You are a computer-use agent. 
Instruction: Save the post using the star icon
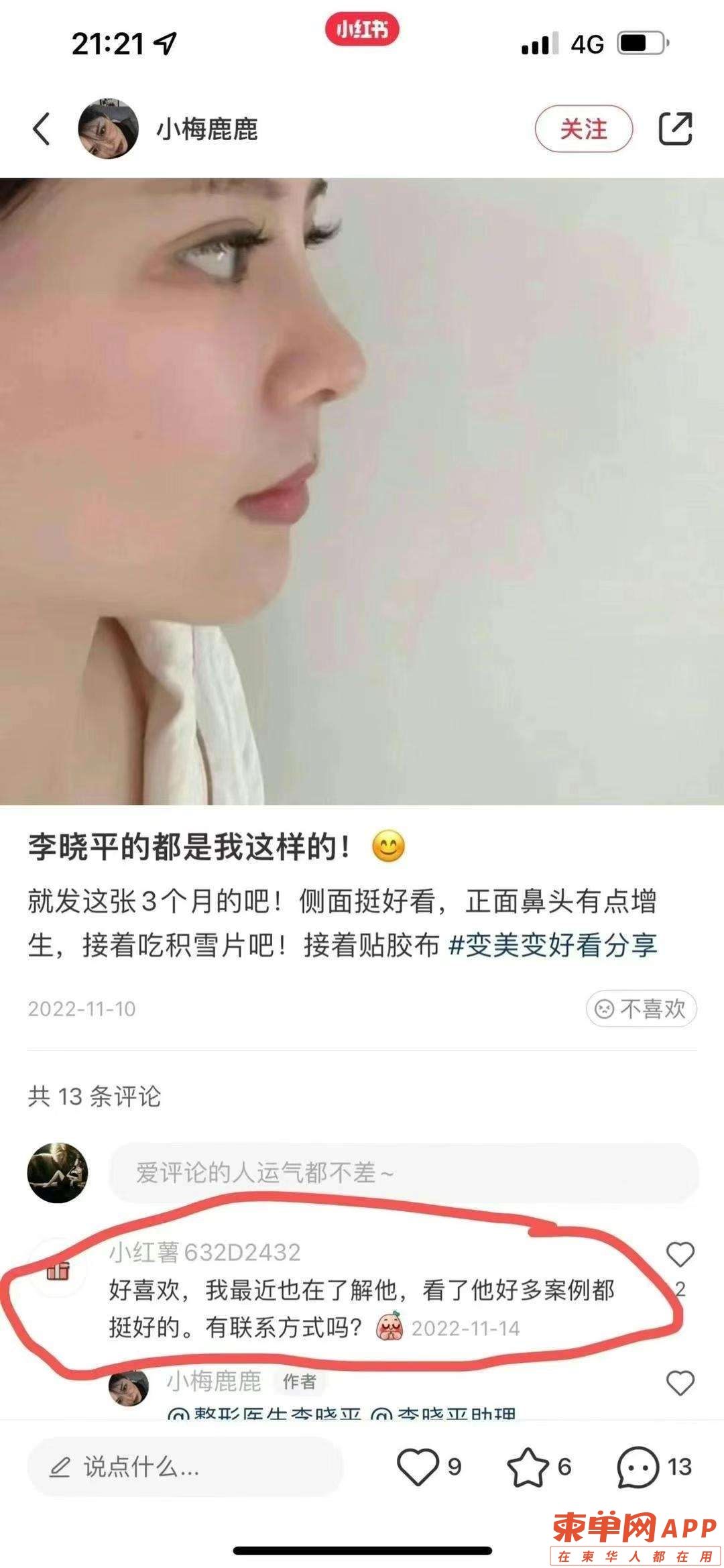(528, 1467)
